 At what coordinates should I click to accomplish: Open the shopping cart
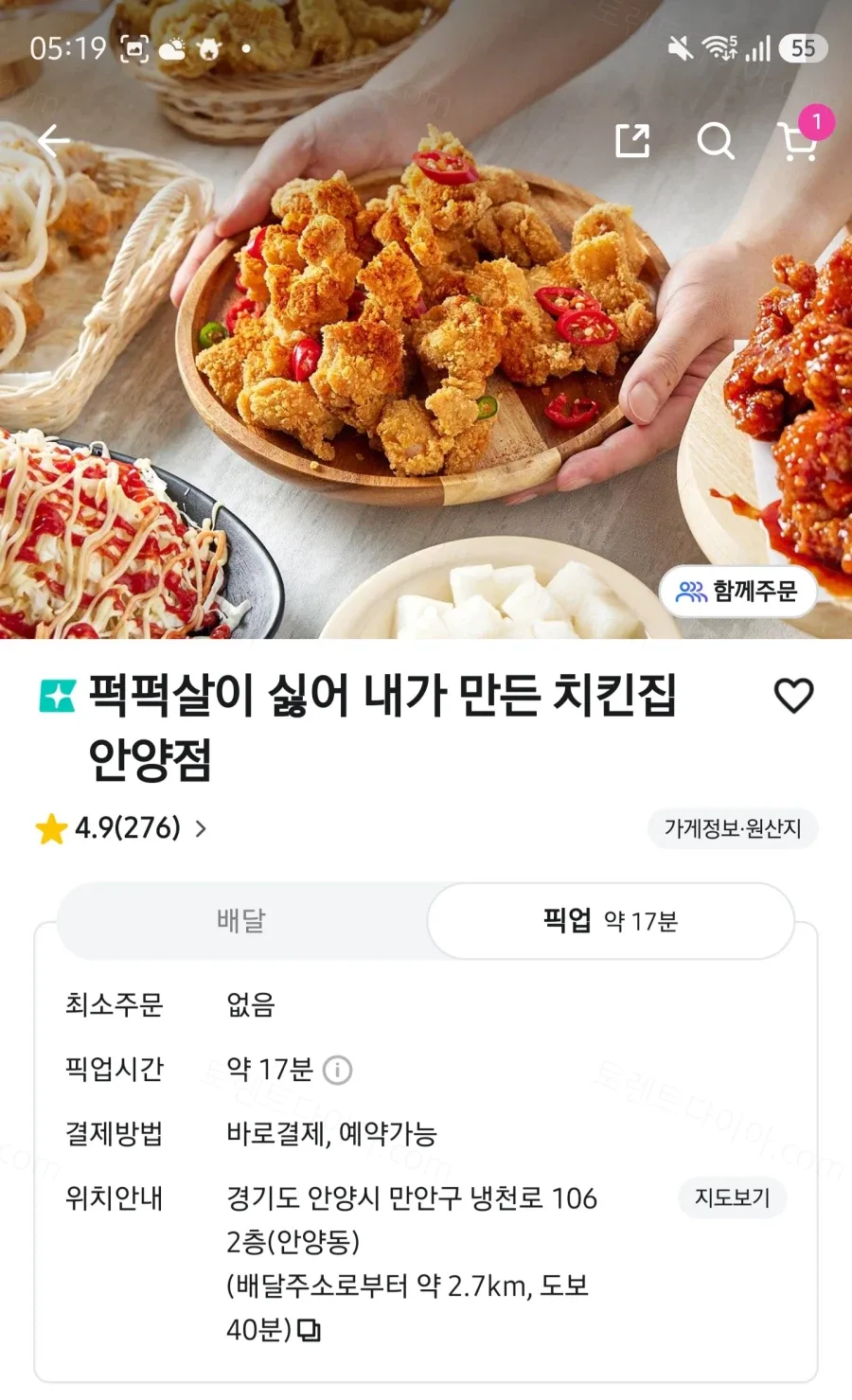coord(798,141)
